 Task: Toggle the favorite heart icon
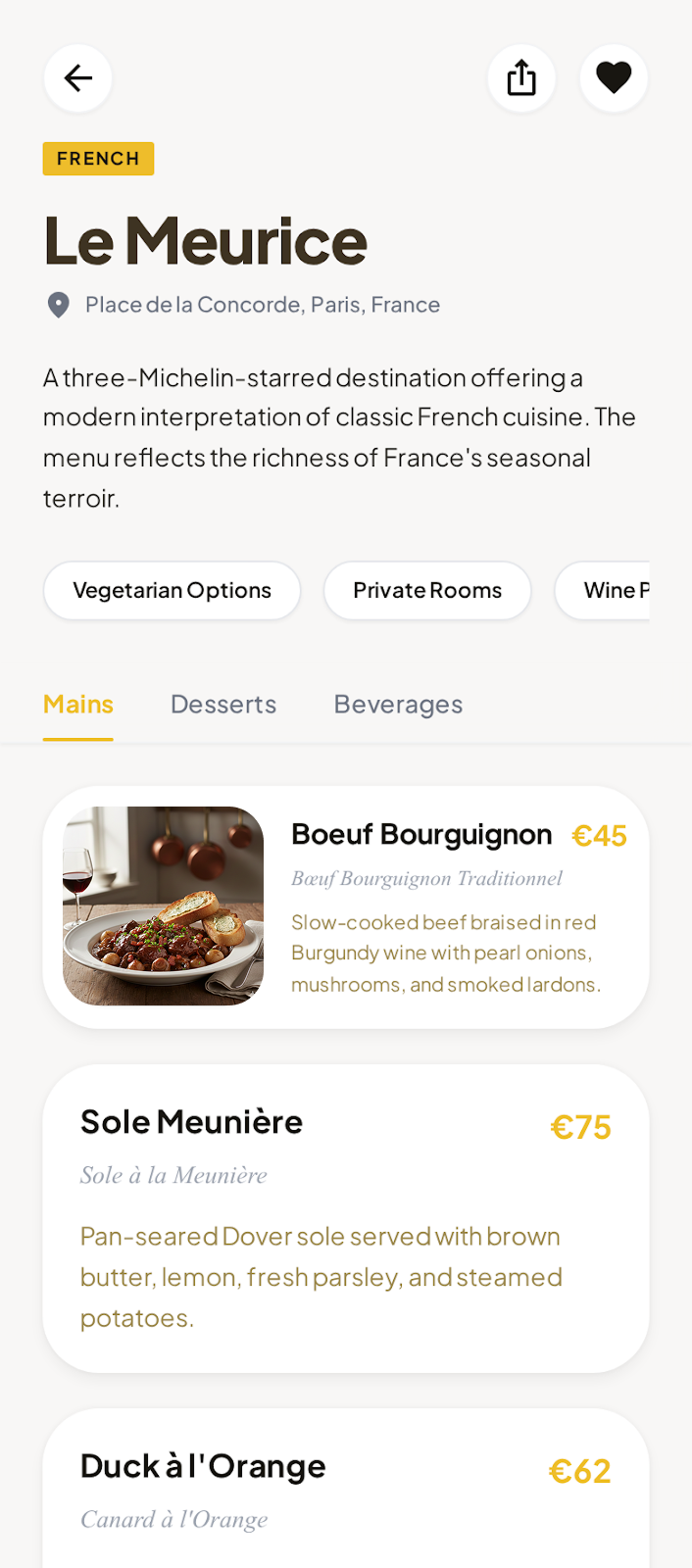pos(614,78)
